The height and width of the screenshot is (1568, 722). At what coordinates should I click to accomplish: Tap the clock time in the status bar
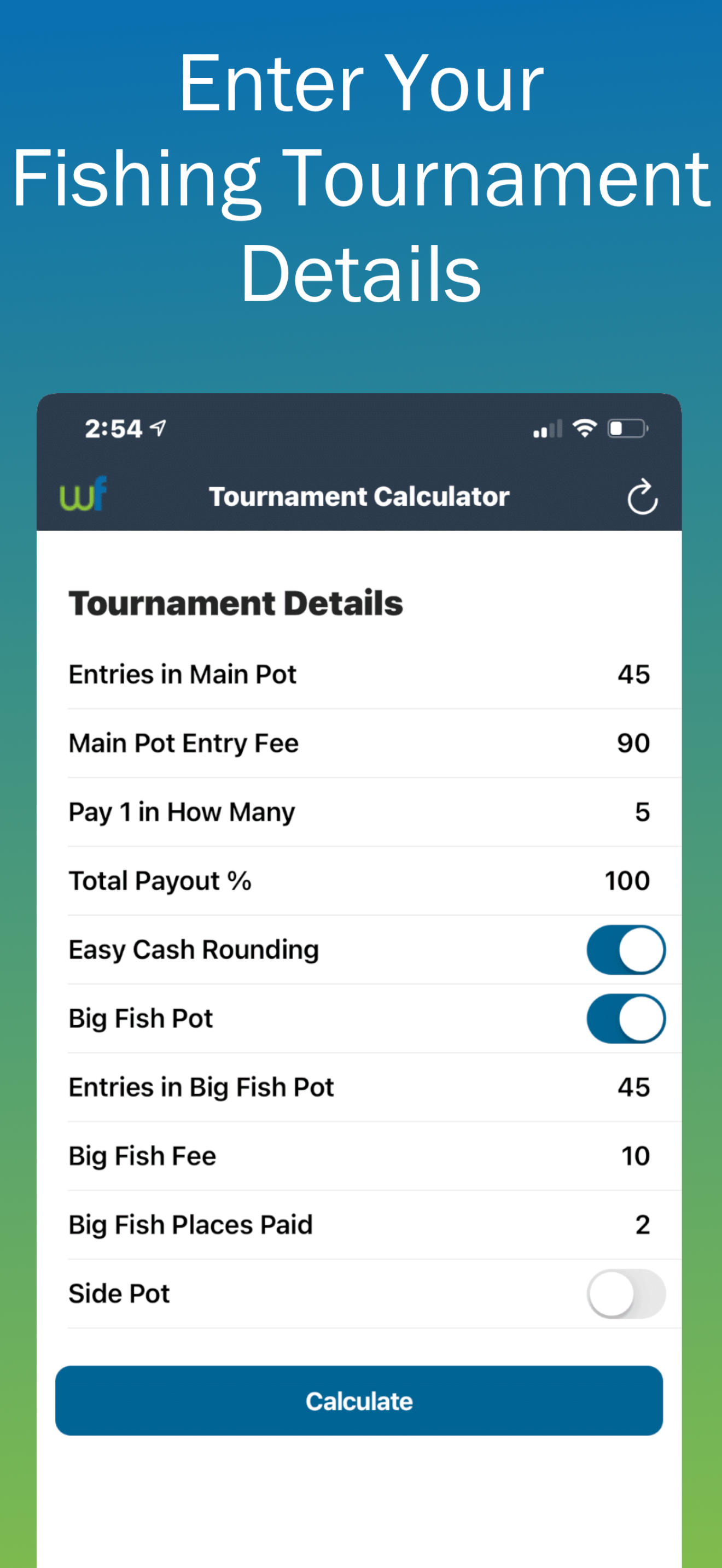[113, 428]
